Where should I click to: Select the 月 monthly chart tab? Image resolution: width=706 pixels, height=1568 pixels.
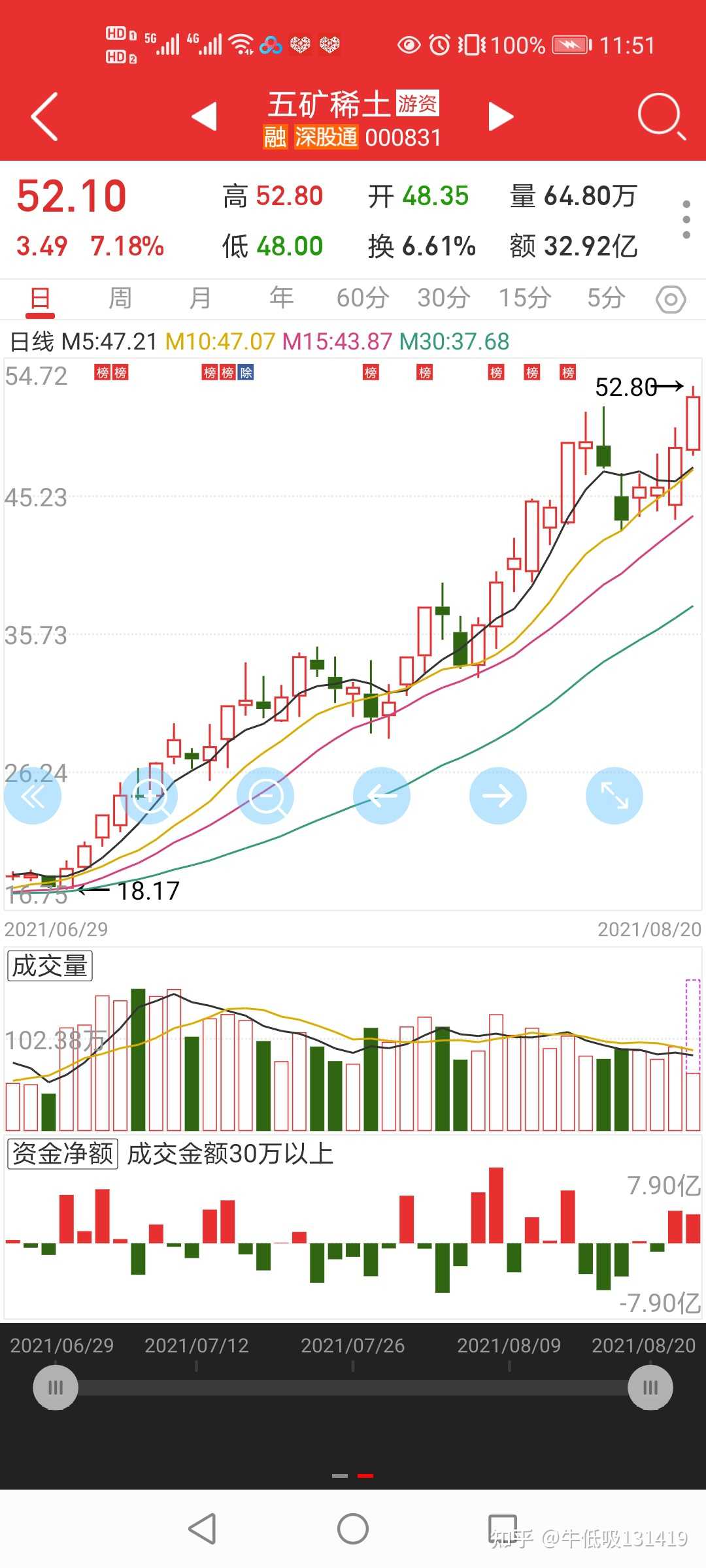(x=201, y=299)
